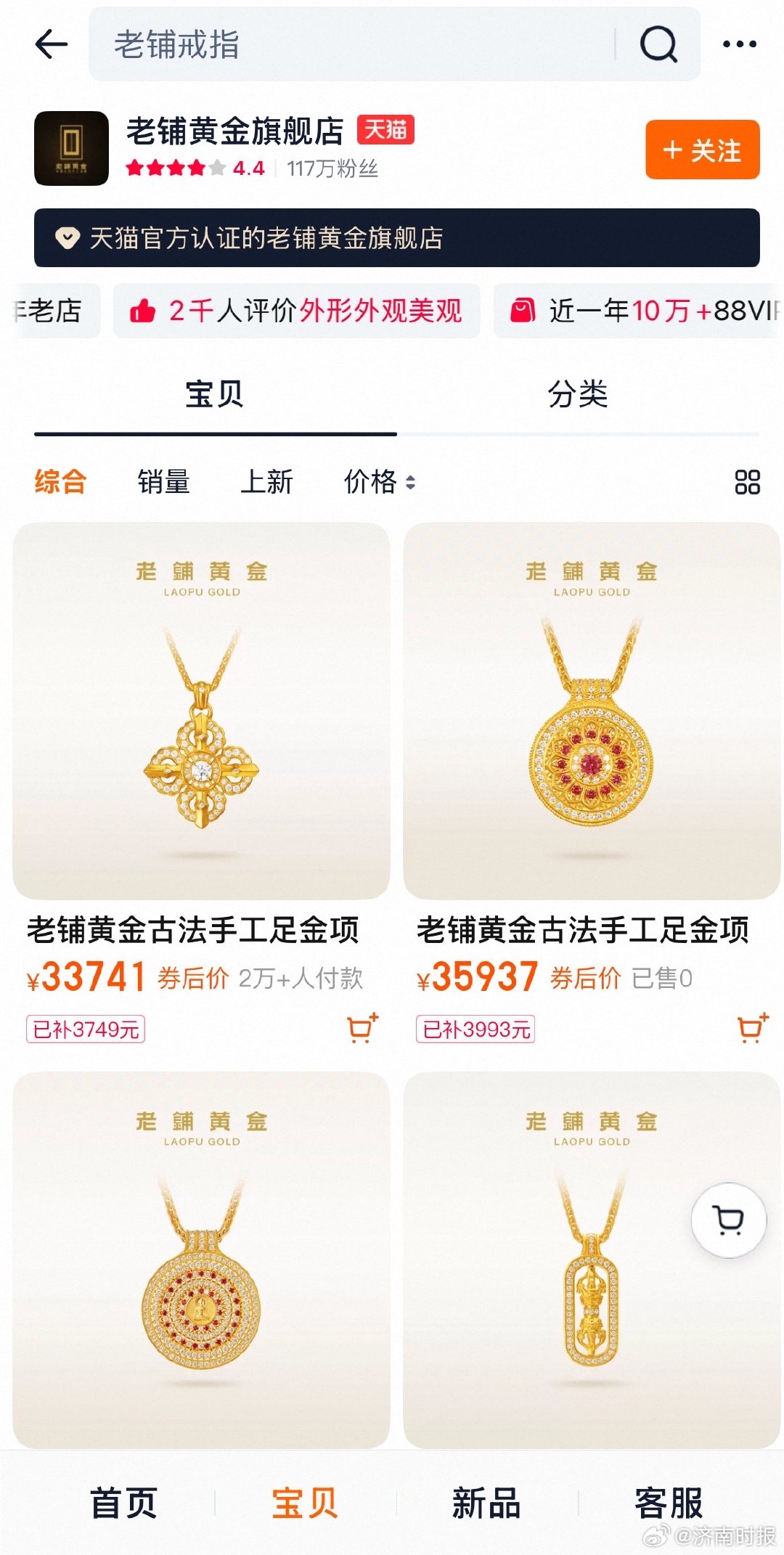Select 销量 to sort by sales
Screen dimensions: 784x1555
[x=163, y=481]
